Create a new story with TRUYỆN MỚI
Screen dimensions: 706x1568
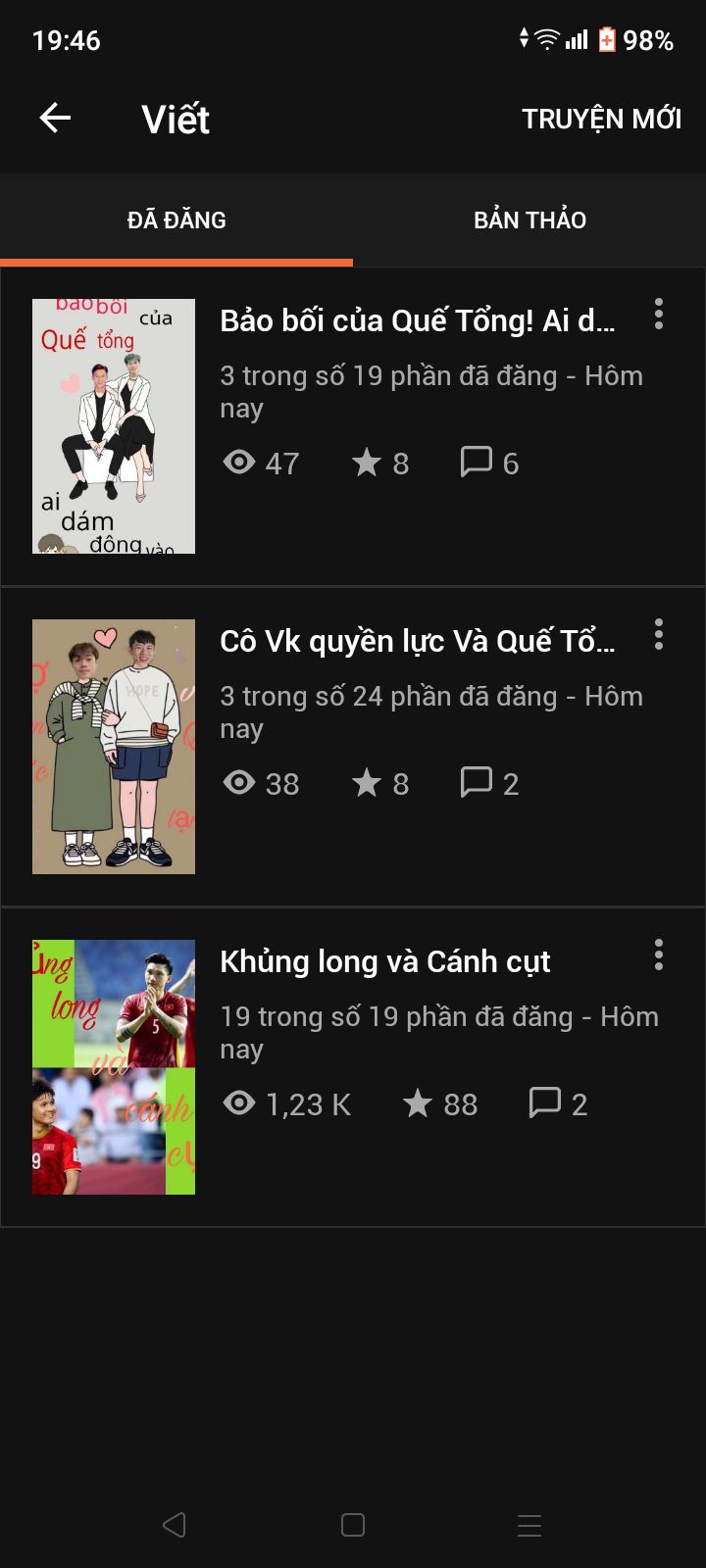pyautogui.click(x=601, y=119)
